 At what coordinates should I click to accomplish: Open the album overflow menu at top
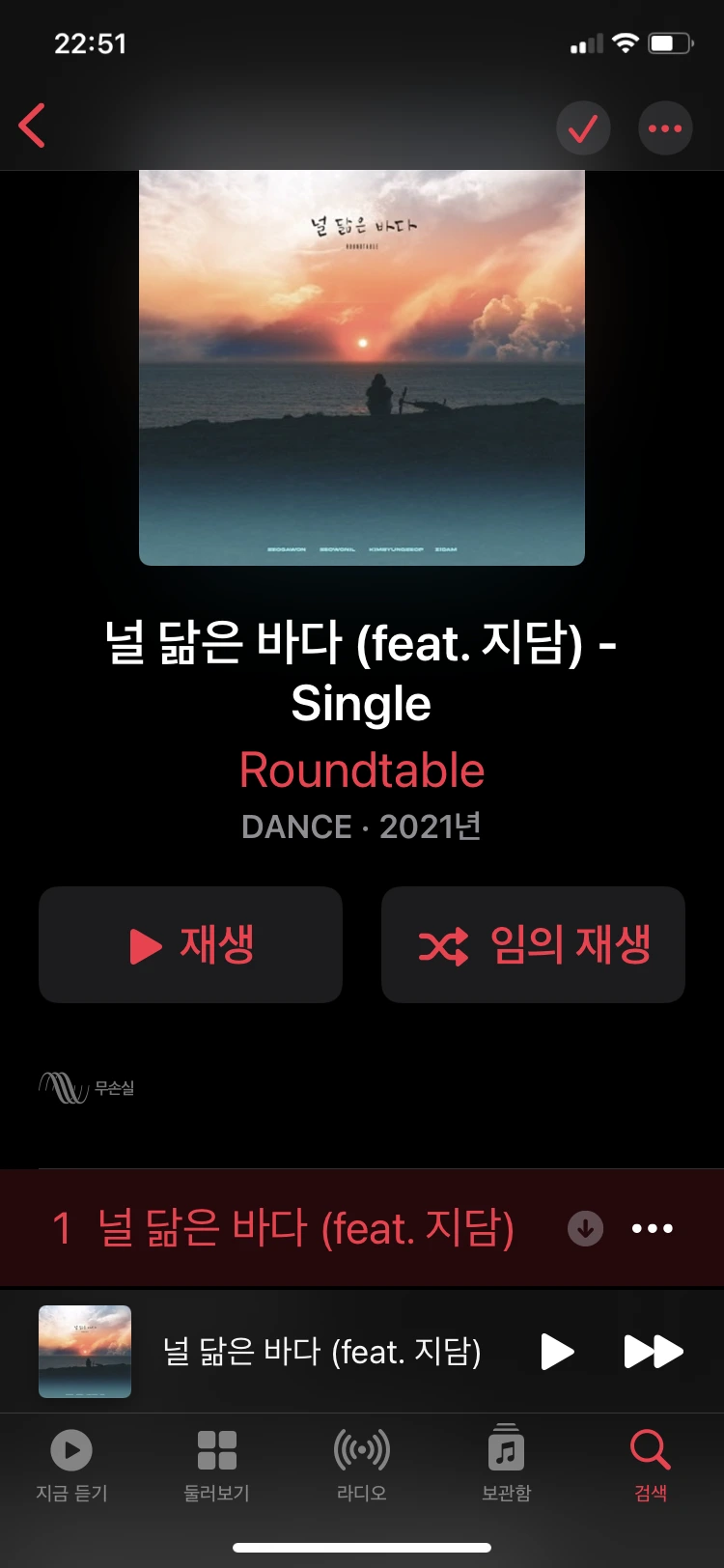click(x=665, y=127)
